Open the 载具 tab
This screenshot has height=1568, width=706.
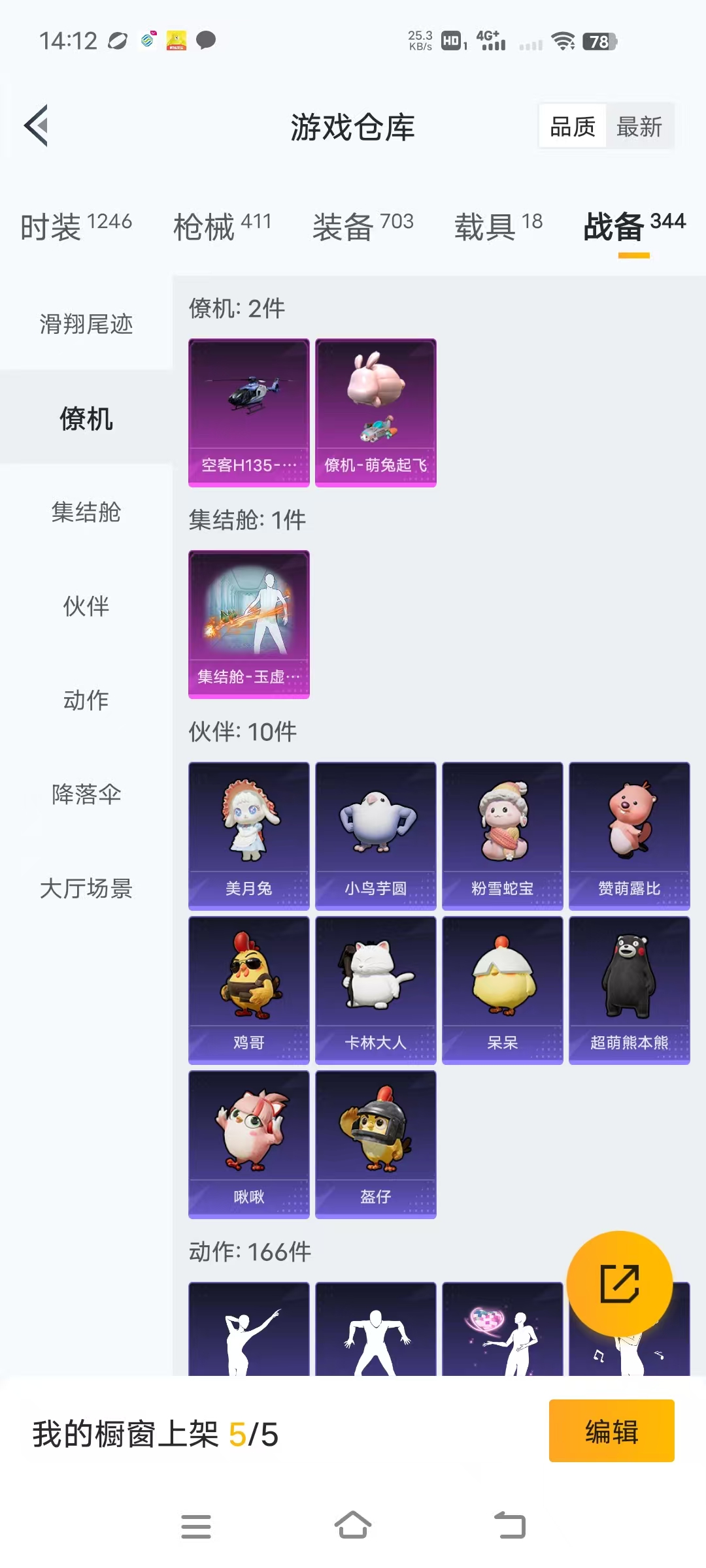pos(498,226)
